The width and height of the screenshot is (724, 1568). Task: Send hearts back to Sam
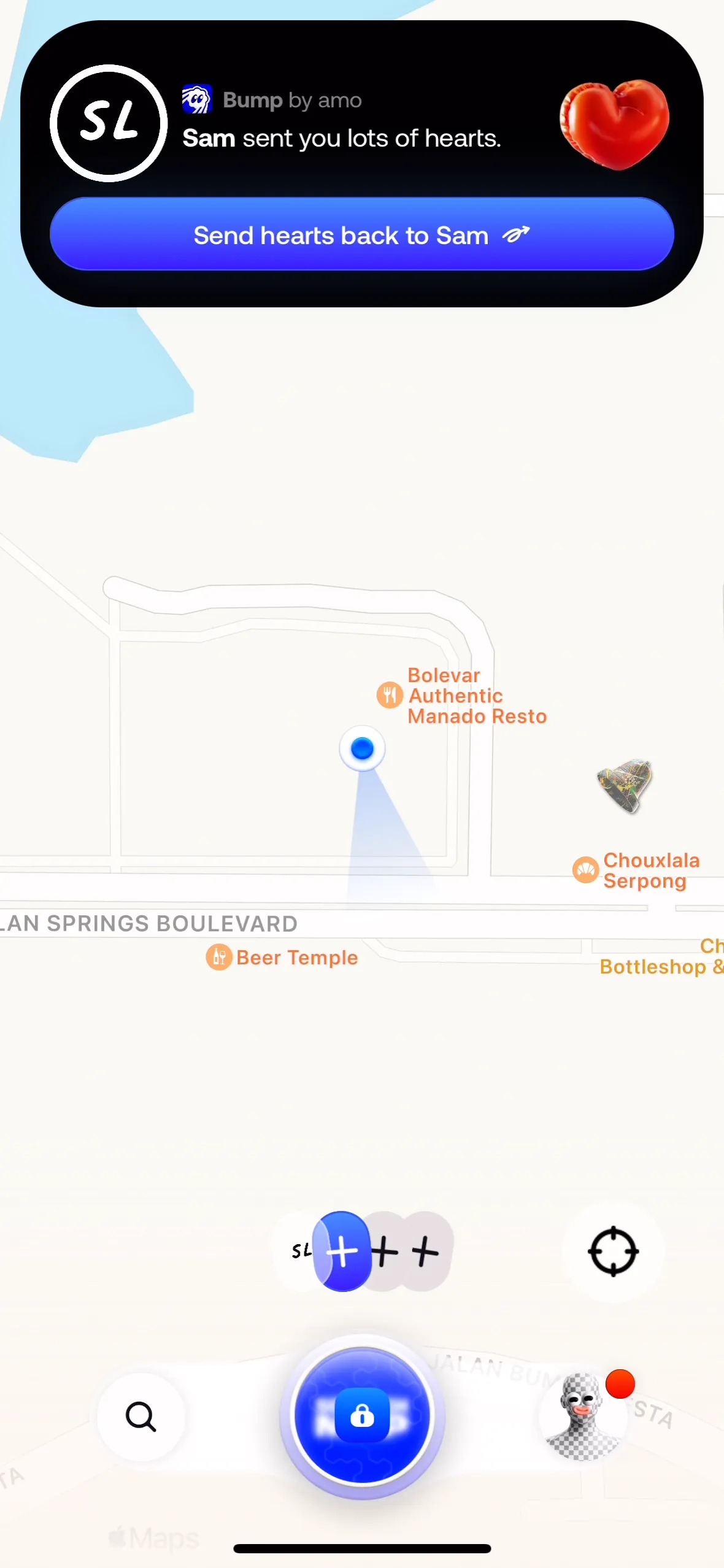tap(361, 234)
